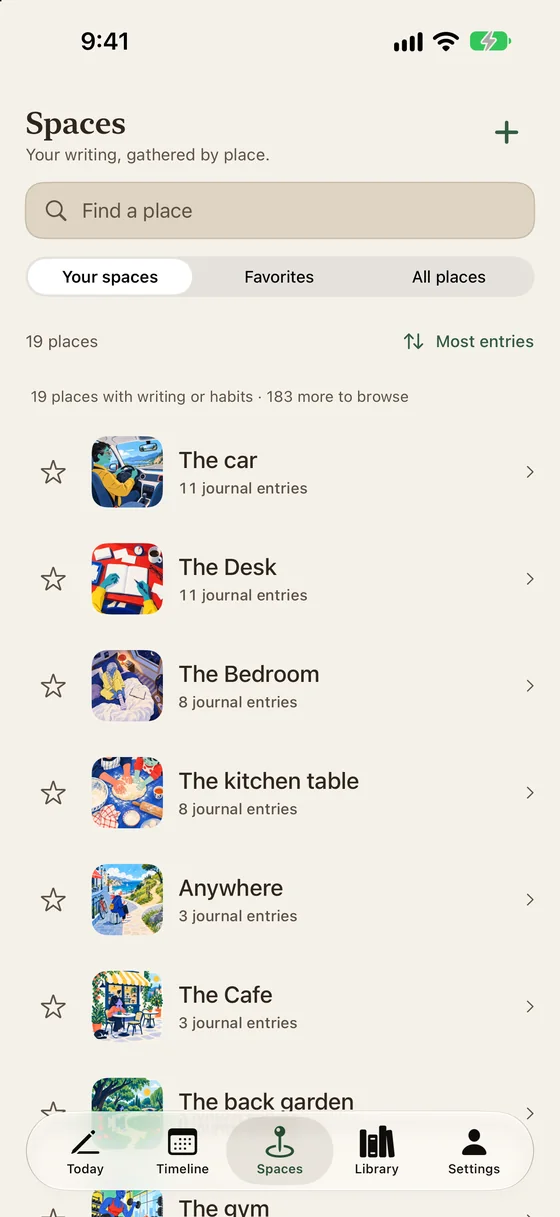Star The Desk as a favorite
Viewport: 560px width, 1217px height.
coord(53,579)
